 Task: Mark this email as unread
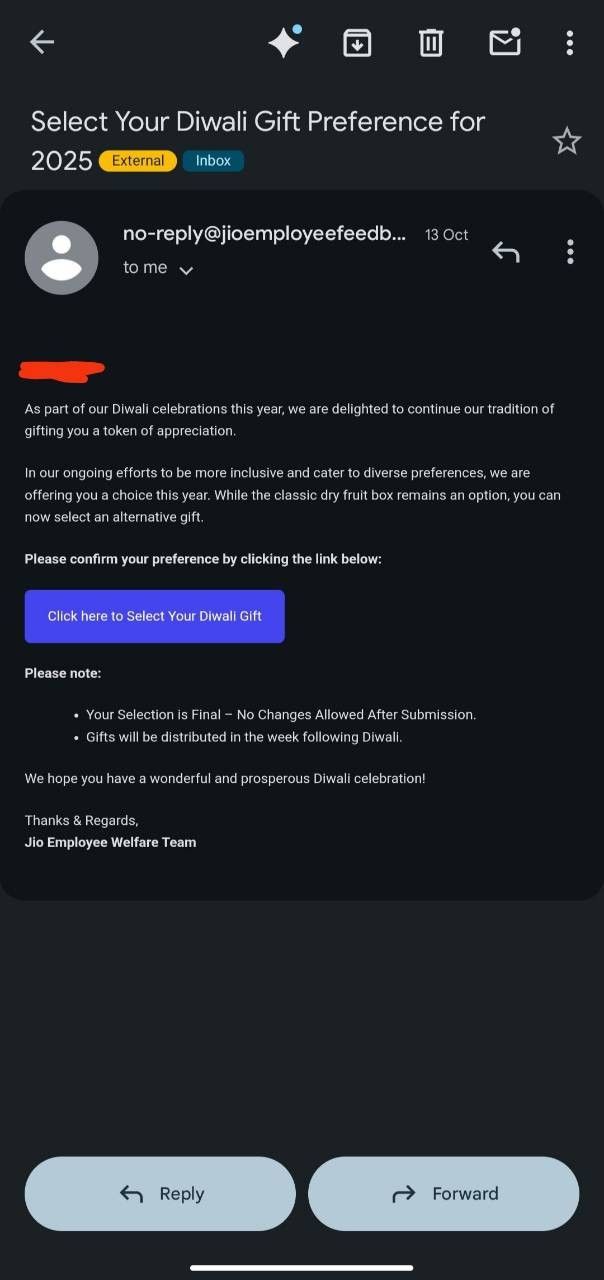pyautogui.click(x=505, y=42)
